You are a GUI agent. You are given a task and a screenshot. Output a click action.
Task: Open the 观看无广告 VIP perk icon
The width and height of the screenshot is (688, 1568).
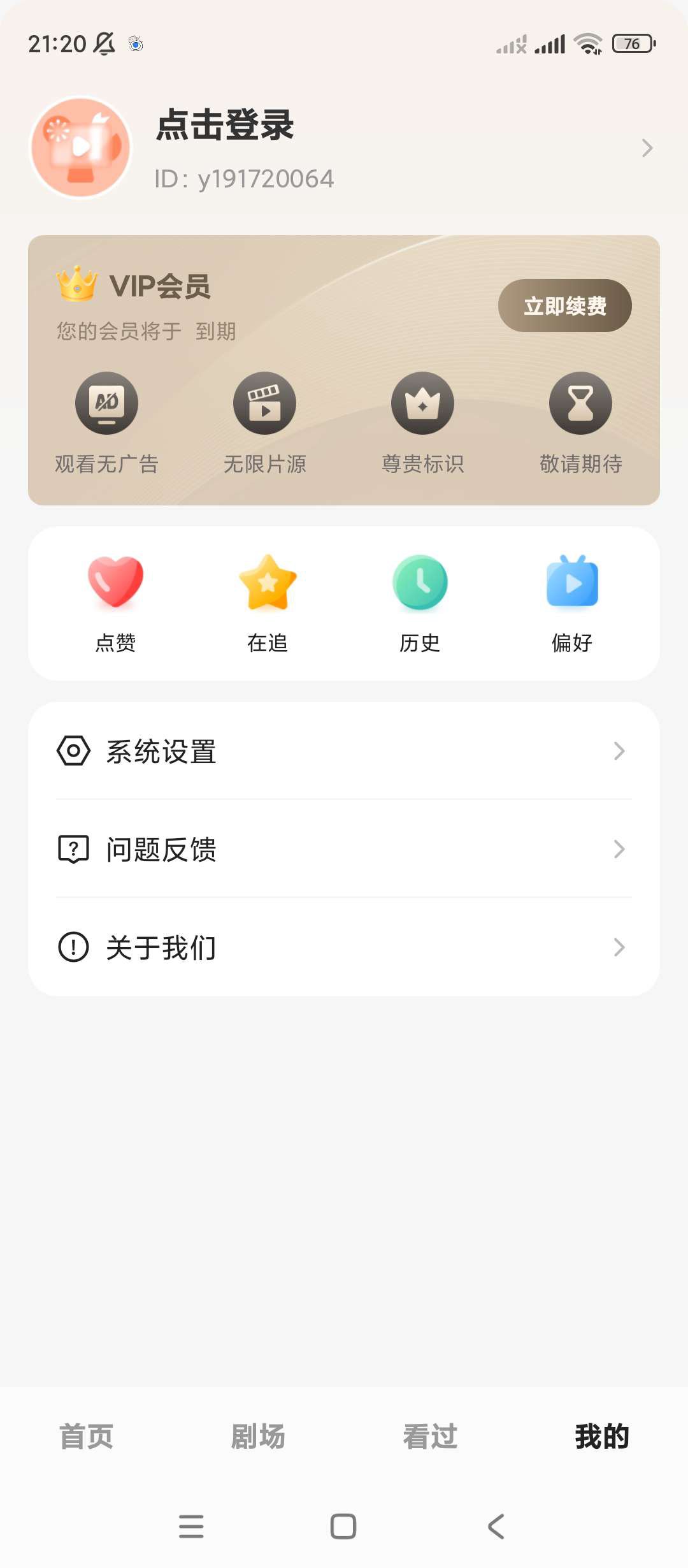(x=107, y=403)
